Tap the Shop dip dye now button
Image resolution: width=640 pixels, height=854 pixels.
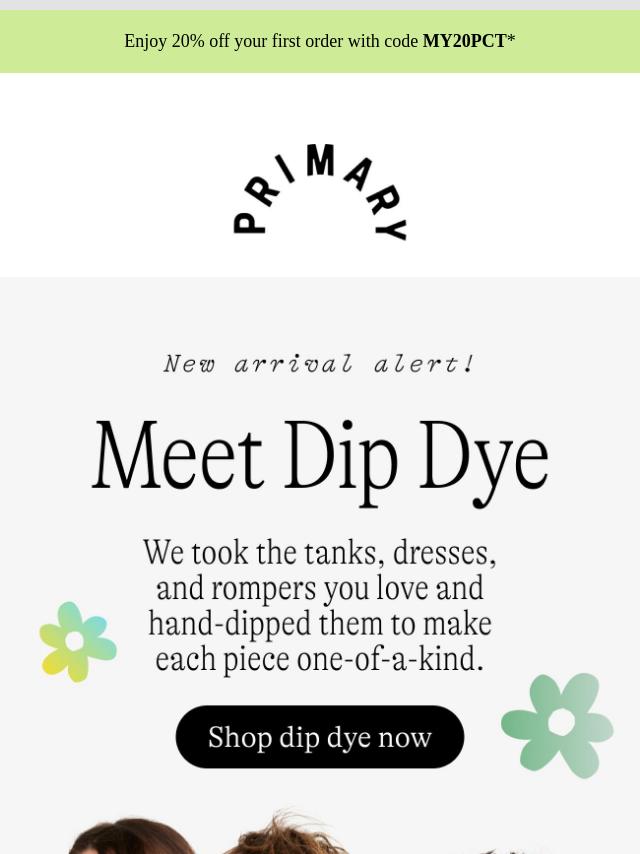coord(320,737)
